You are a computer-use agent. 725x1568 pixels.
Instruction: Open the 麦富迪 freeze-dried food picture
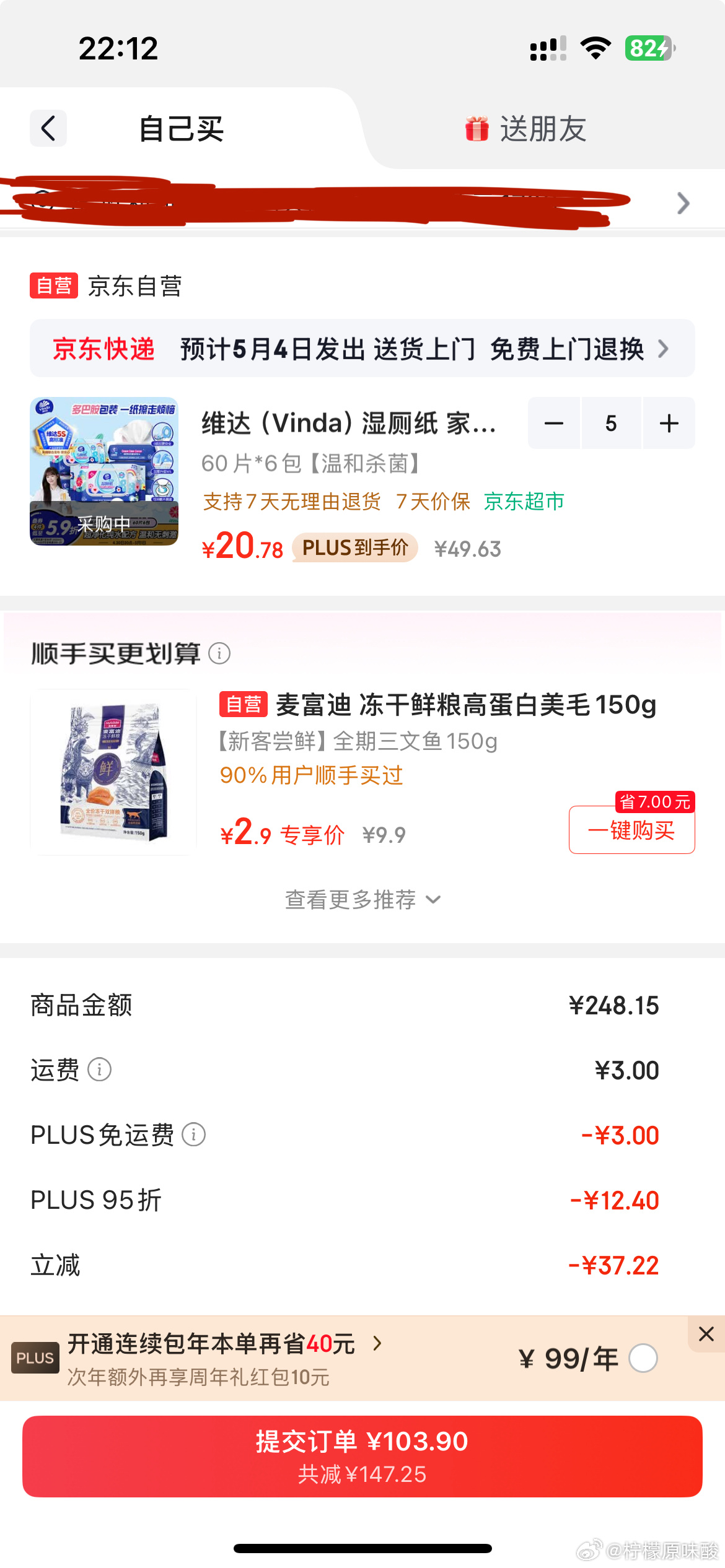113,772
